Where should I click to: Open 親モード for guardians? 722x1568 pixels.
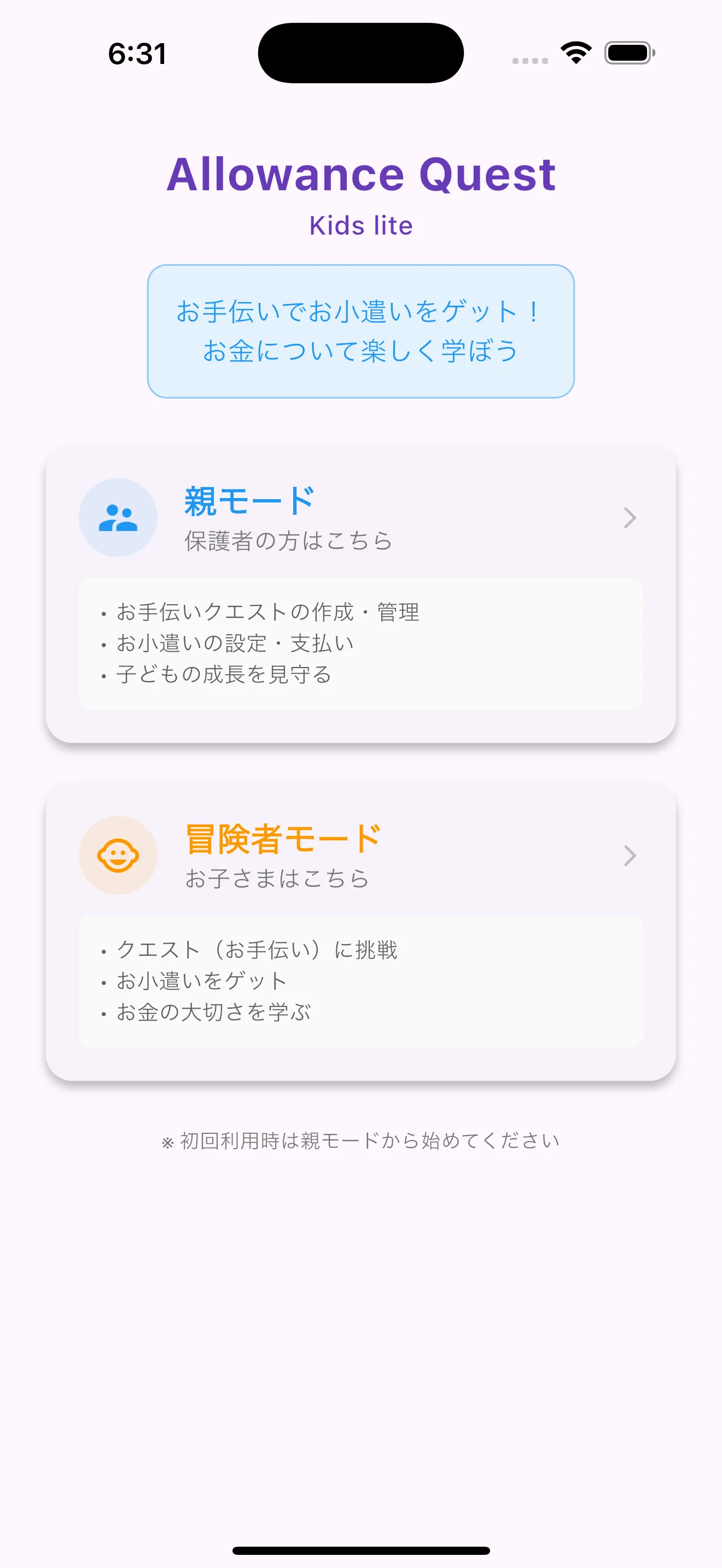pyautogui.click(x=248, y=500)
